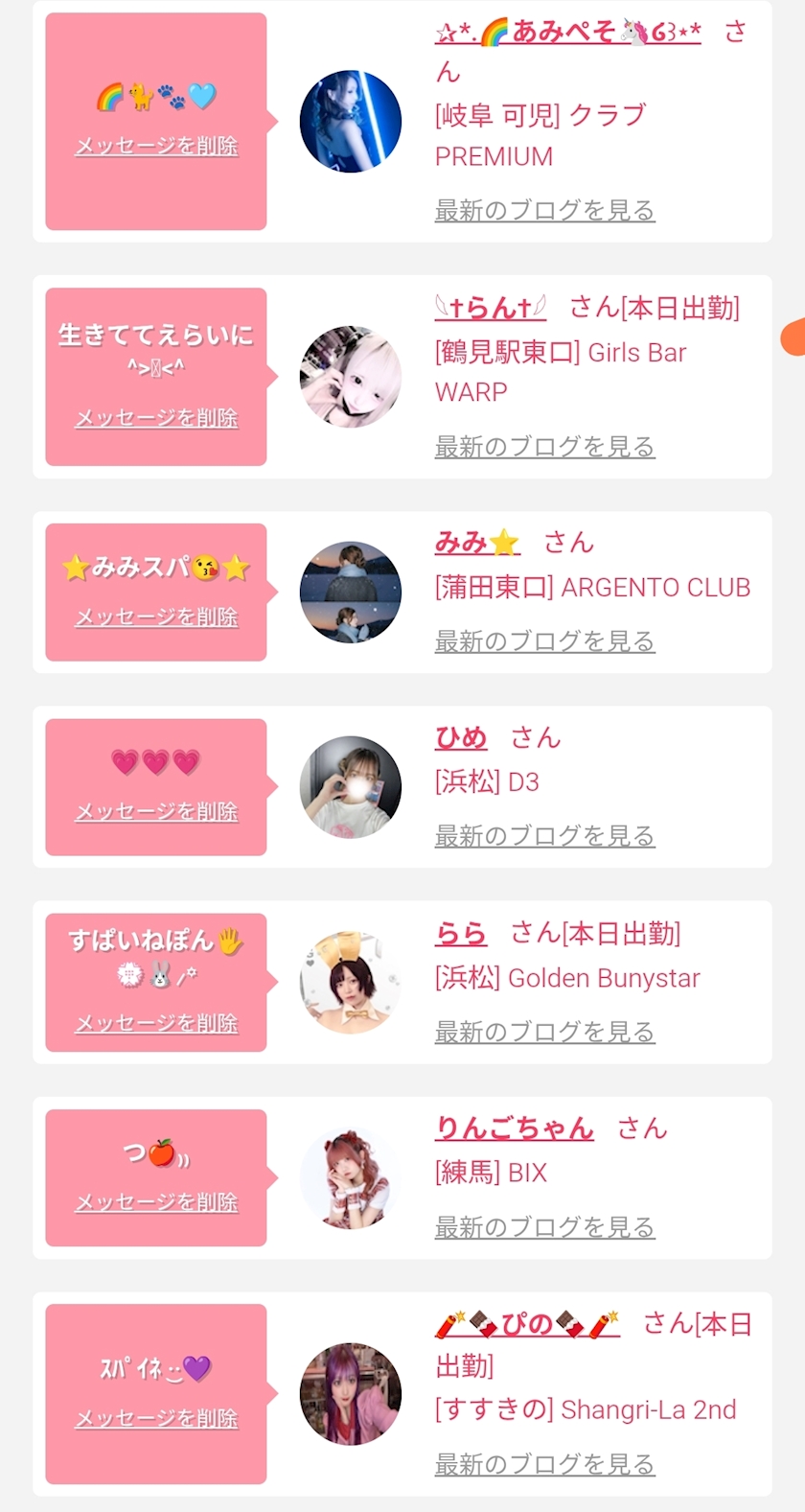Delete the message sent to あみぺそ
Screen dimensions: 805x1512
click(x=156, y=146)
